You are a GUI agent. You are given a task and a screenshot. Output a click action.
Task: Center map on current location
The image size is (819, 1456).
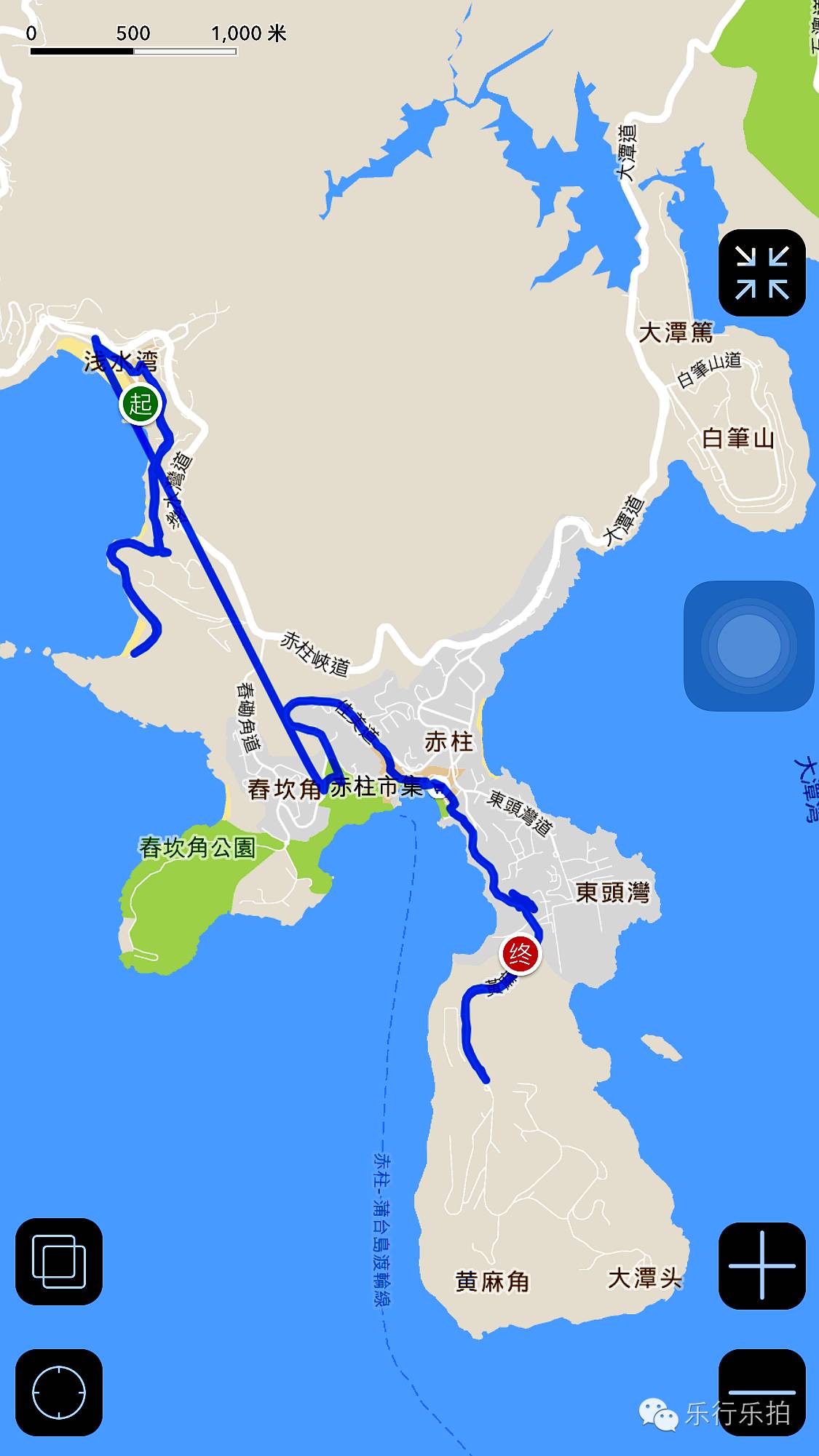59,1392
